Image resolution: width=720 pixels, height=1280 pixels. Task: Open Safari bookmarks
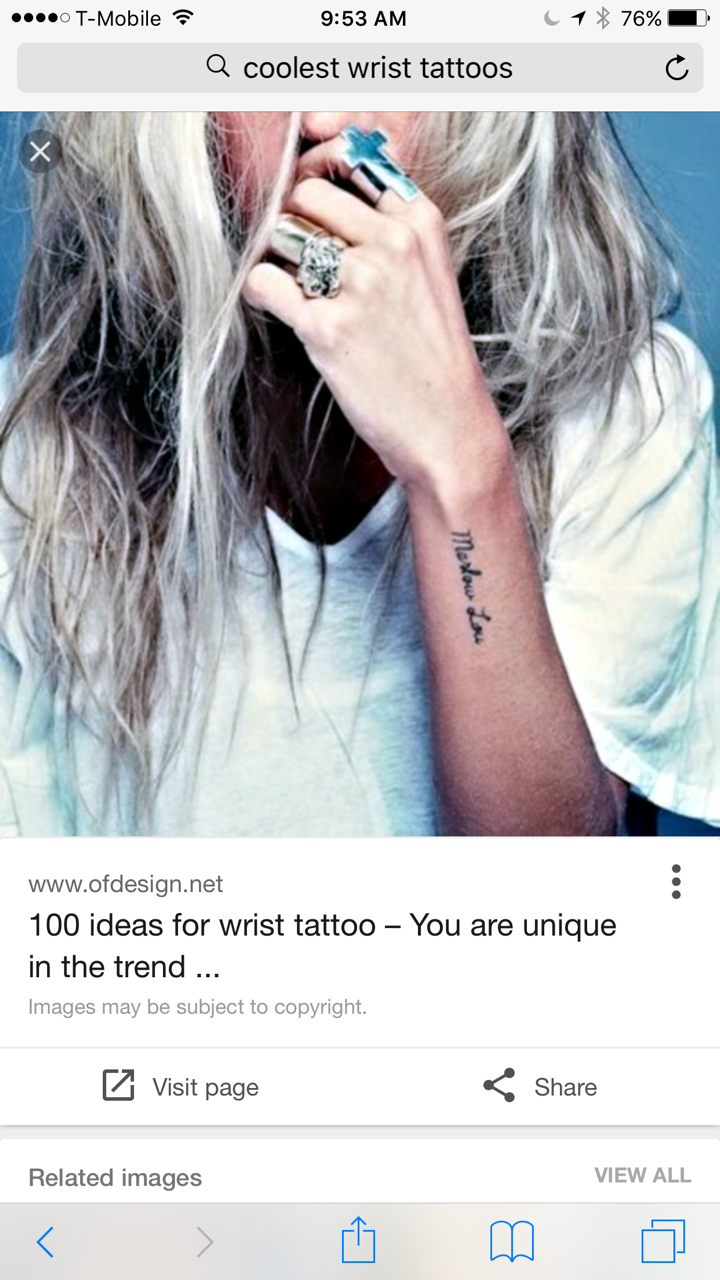click(x=511, y=1242)
